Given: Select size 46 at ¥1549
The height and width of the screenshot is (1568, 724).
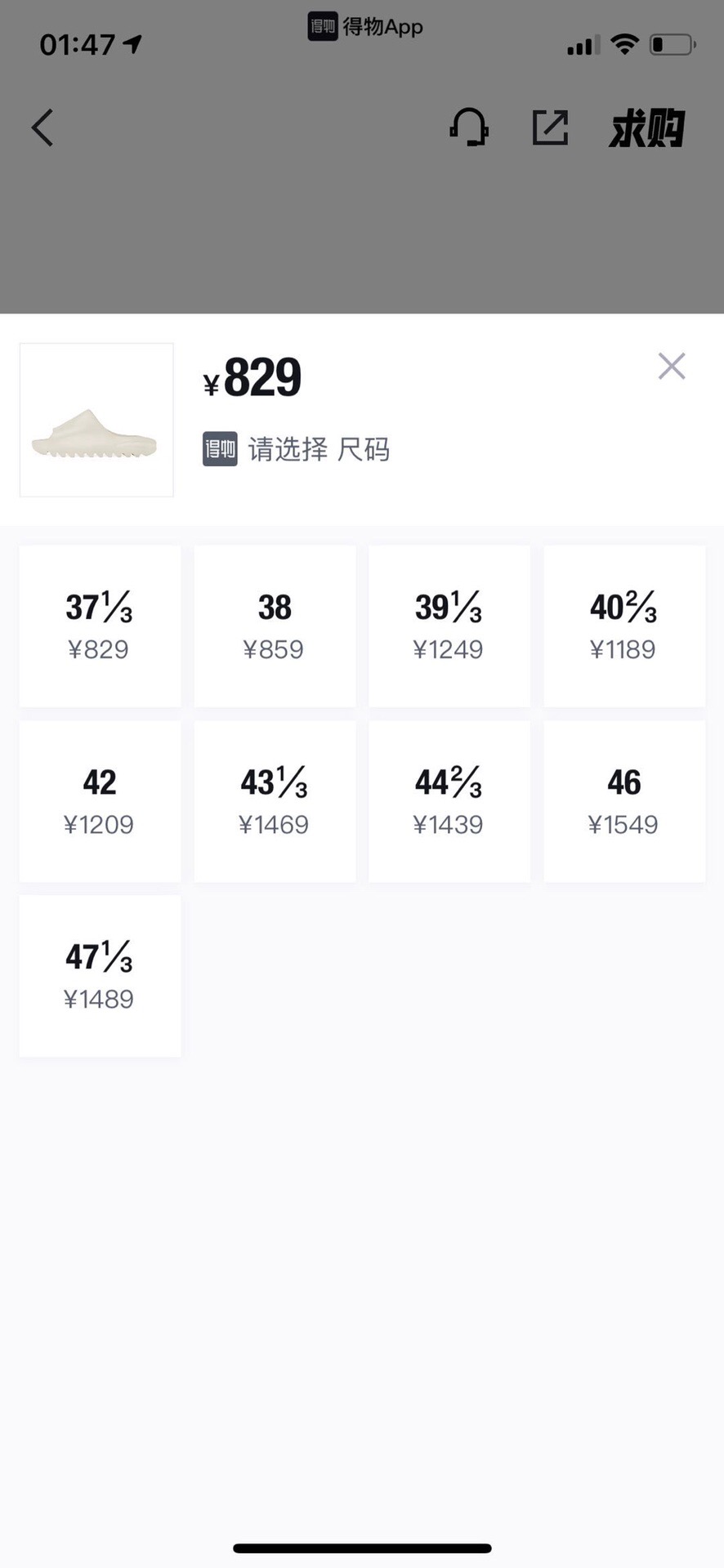Looking at the screenshot, I should [624, 800].
